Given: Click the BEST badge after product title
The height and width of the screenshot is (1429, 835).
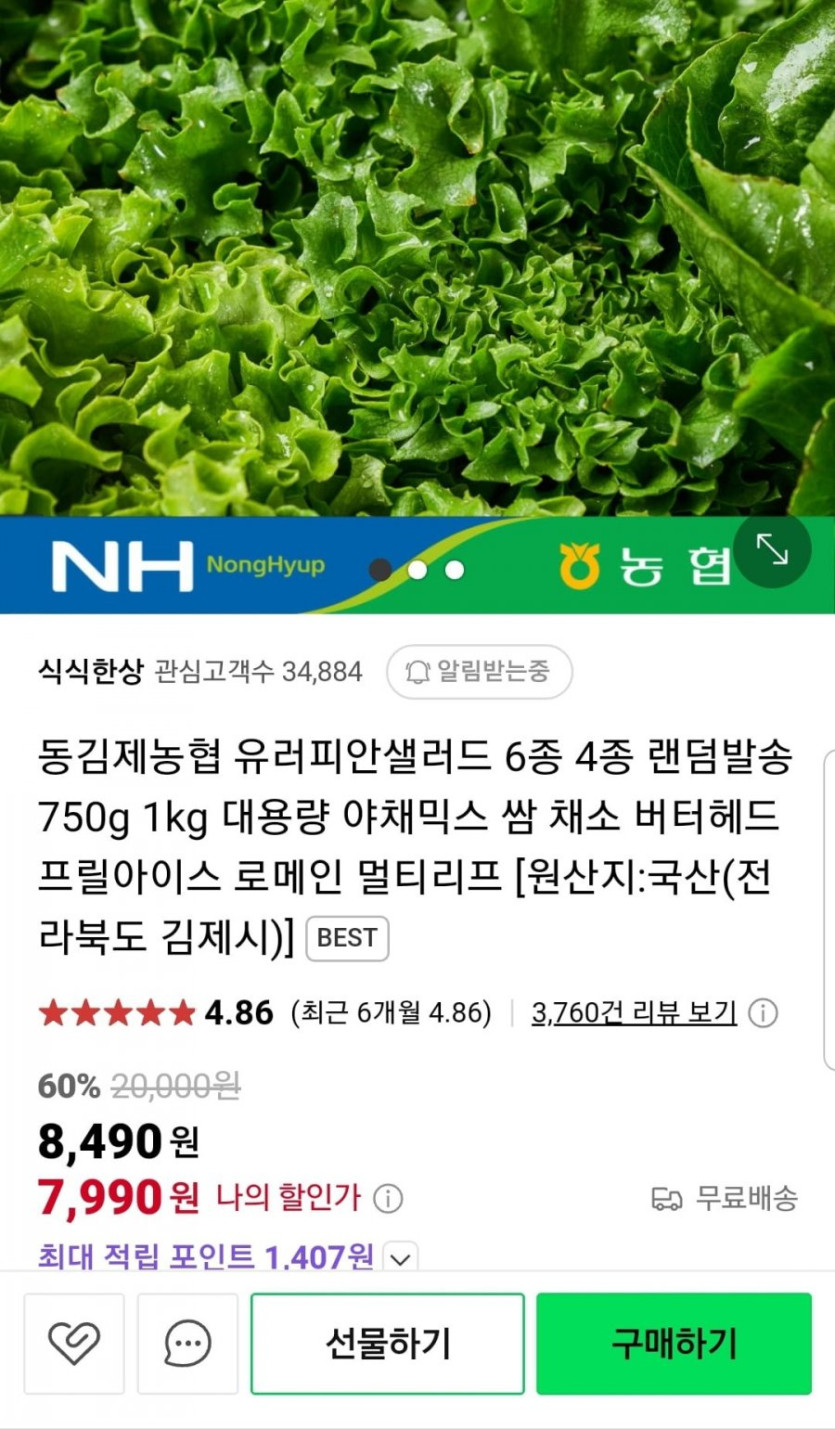Looking at the screenshot, I should 347,938.
